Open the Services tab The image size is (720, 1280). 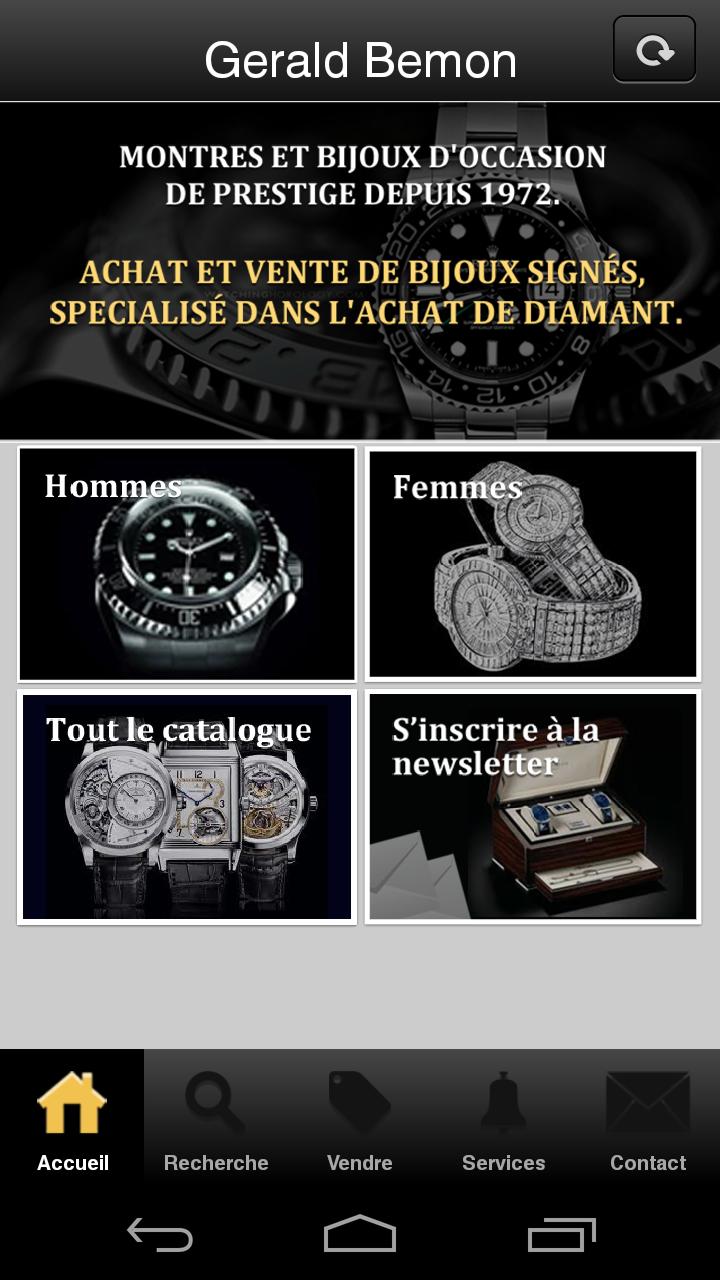[x=504, y=1122]
